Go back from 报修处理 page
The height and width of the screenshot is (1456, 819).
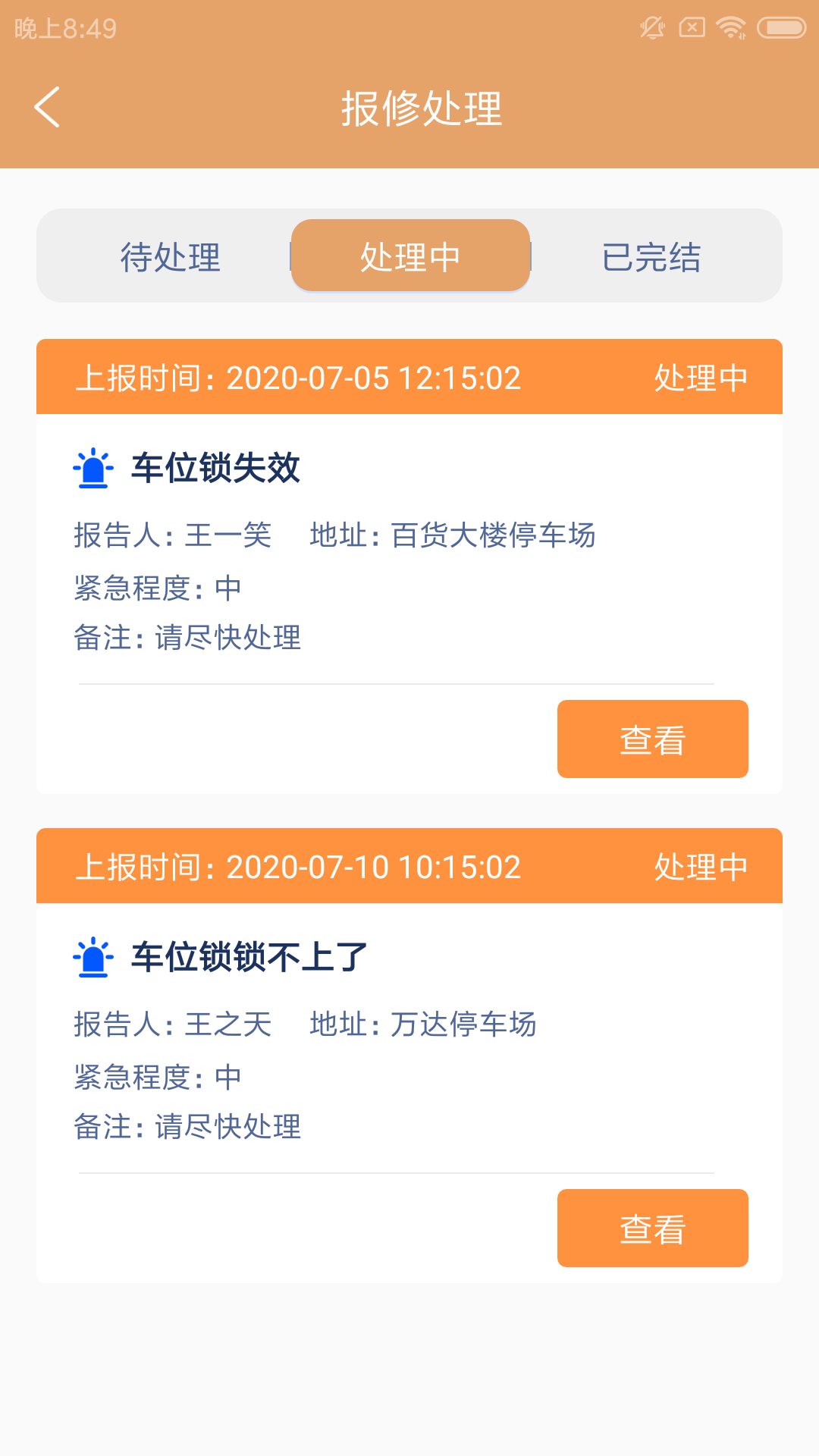pos(47,107)
